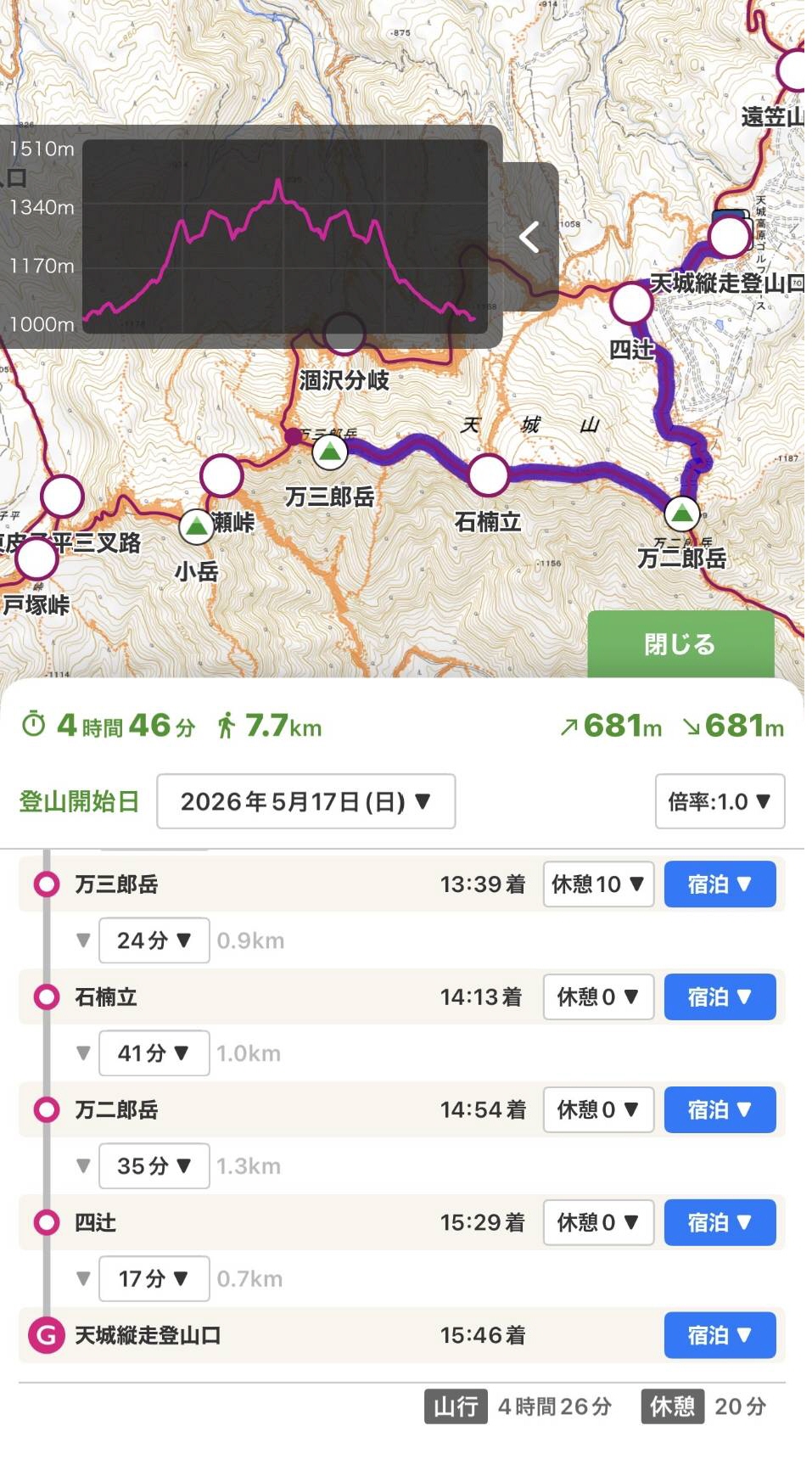Tap the 戸塚峠 waypoint circle on map

(x=36, y=559)
